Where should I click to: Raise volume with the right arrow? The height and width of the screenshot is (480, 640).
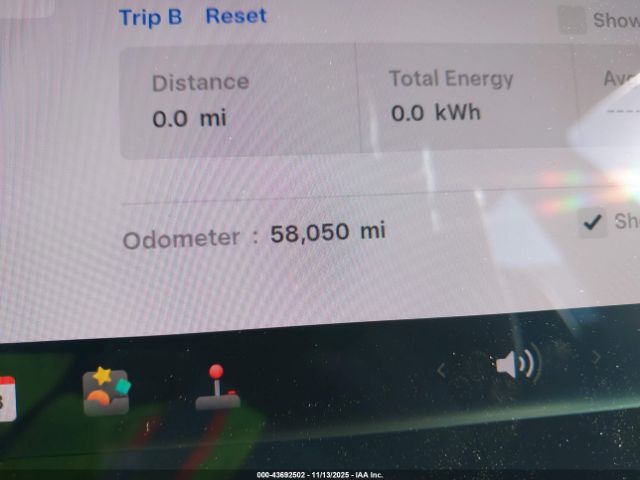596,357
